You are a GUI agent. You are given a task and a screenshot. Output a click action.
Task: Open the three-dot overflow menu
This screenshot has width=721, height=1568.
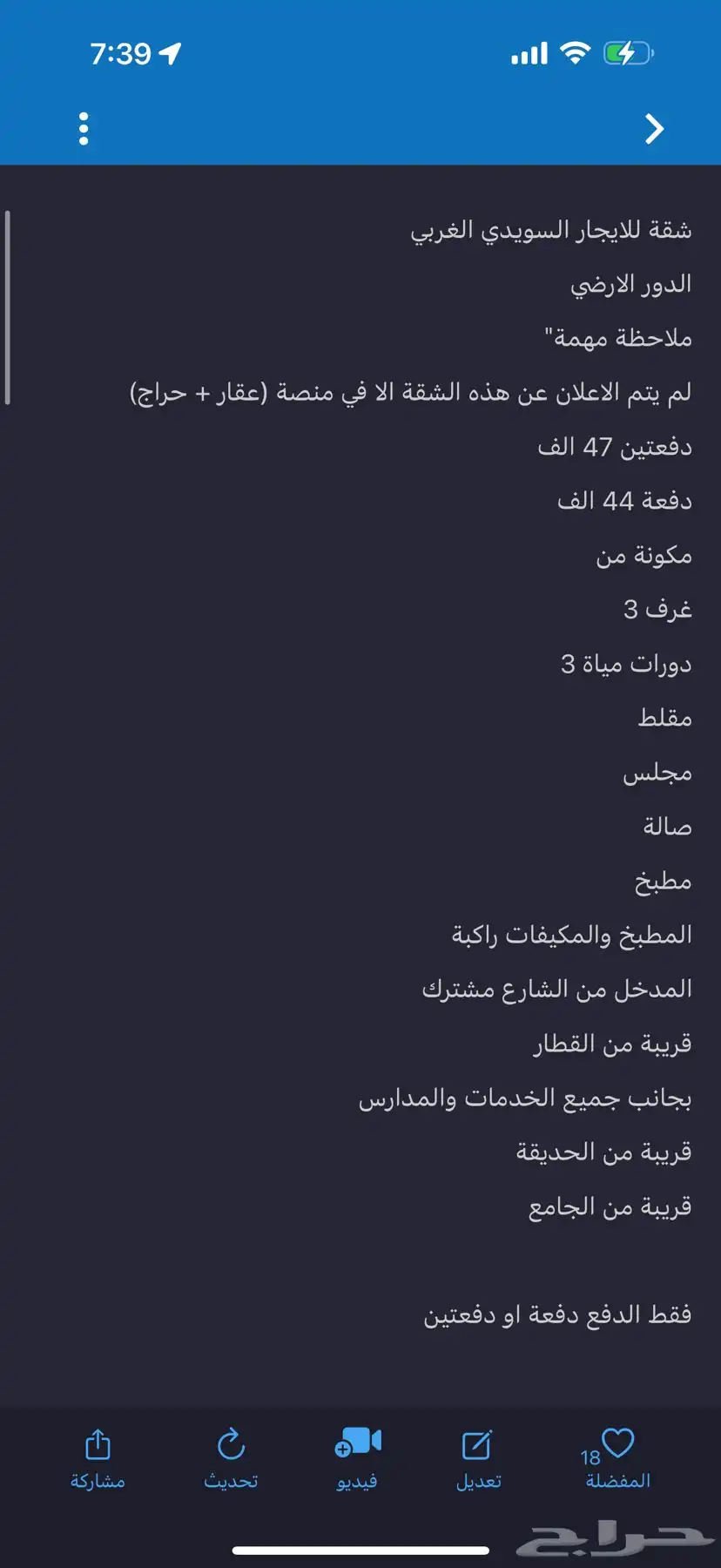(84, 129)
